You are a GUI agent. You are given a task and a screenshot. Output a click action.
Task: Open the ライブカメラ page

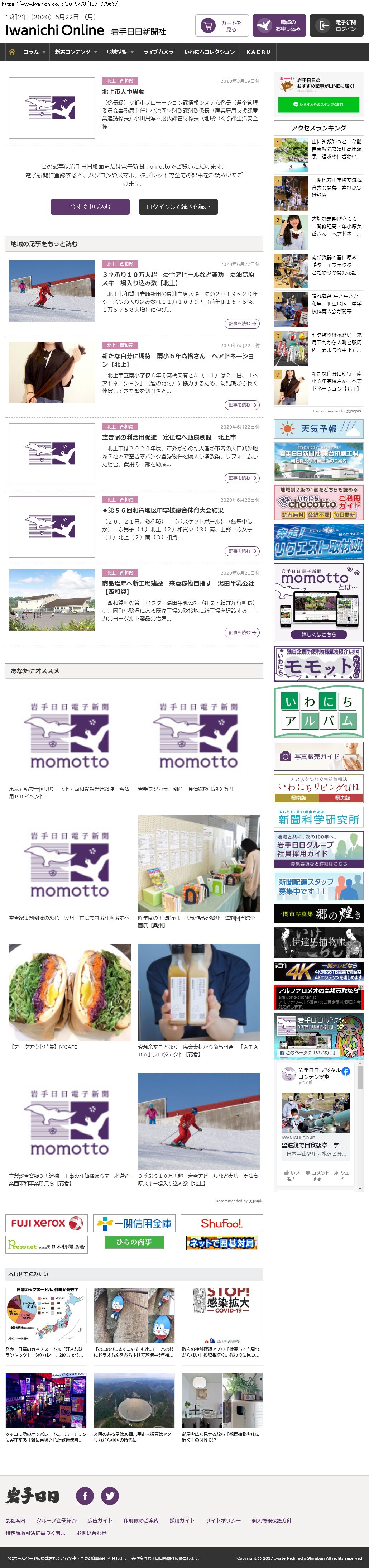(158, 52)
